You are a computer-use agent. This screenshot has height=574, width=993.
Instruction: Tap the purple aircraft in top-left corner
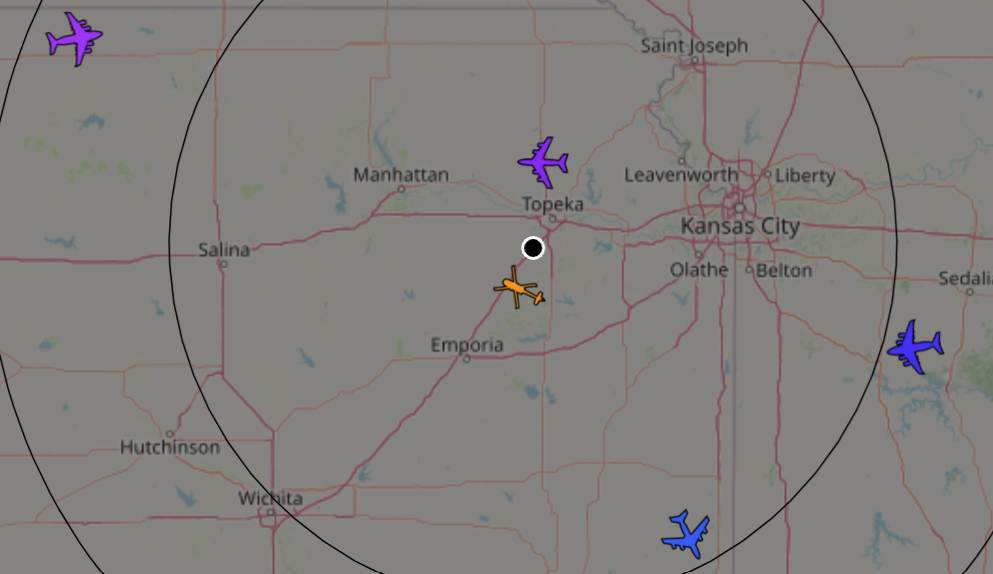75,40
